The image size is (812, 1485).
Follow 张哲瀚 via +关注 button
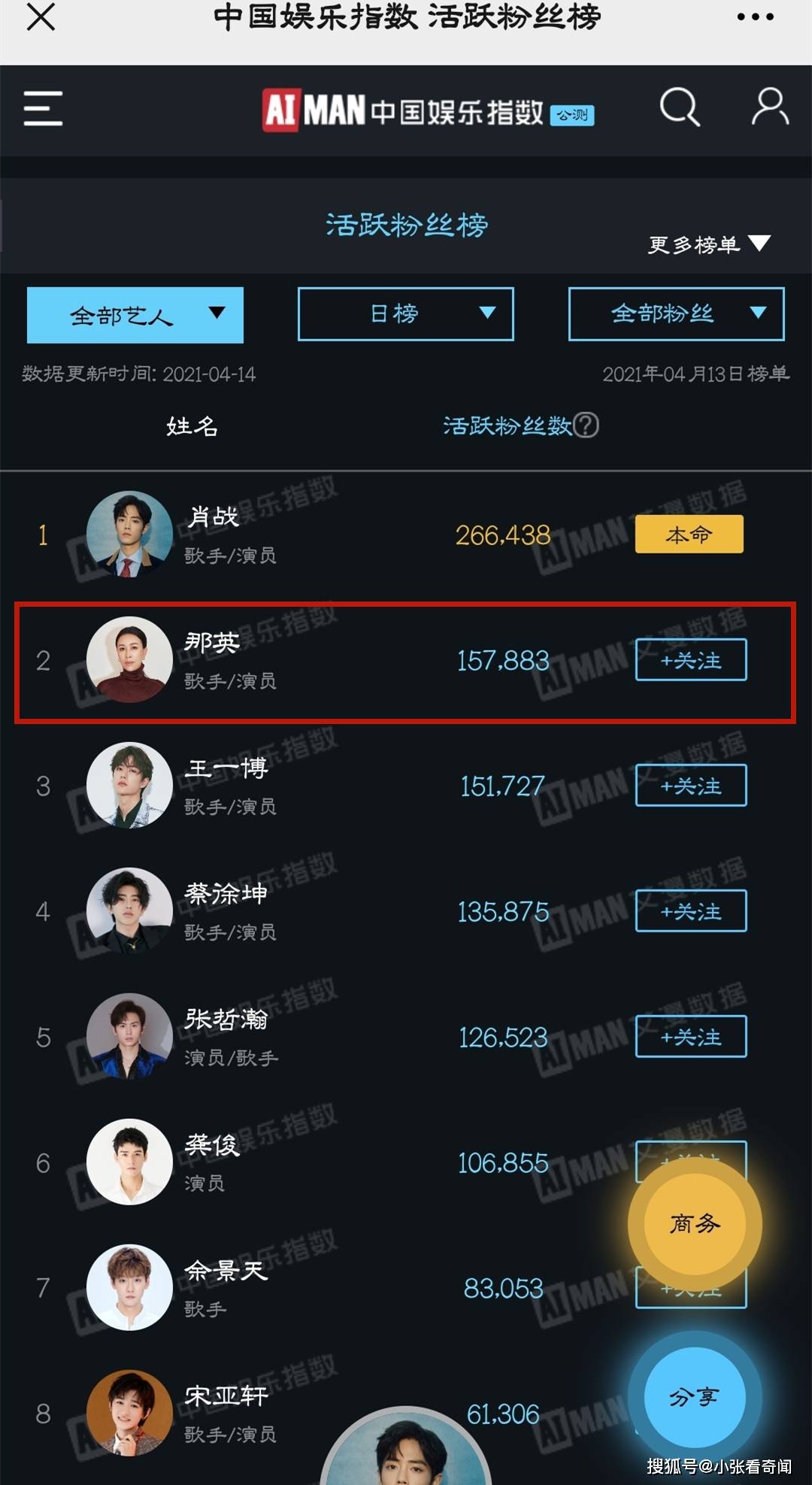(x=690, y=1037)
